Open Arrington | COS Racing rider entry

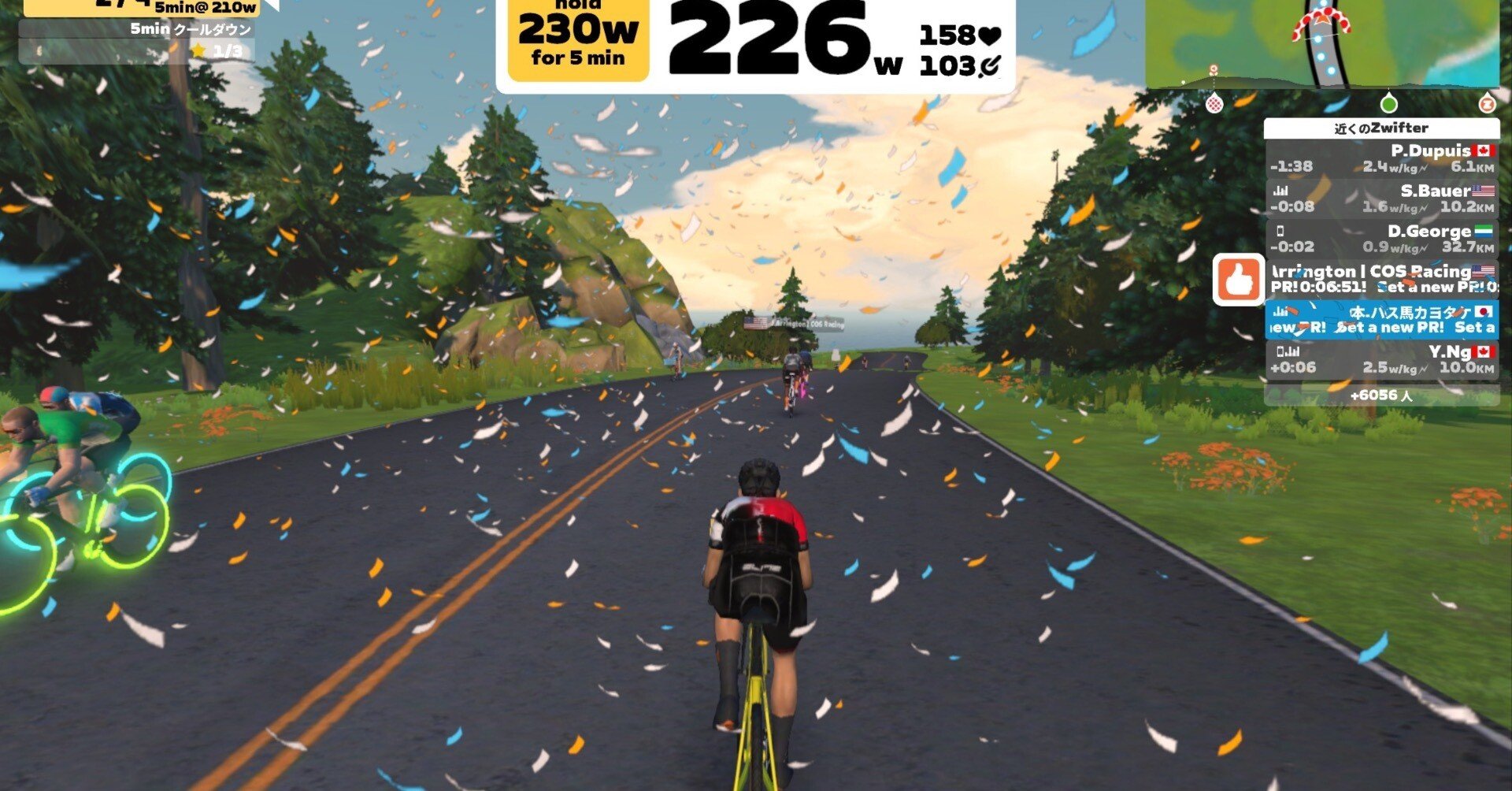1381,279
